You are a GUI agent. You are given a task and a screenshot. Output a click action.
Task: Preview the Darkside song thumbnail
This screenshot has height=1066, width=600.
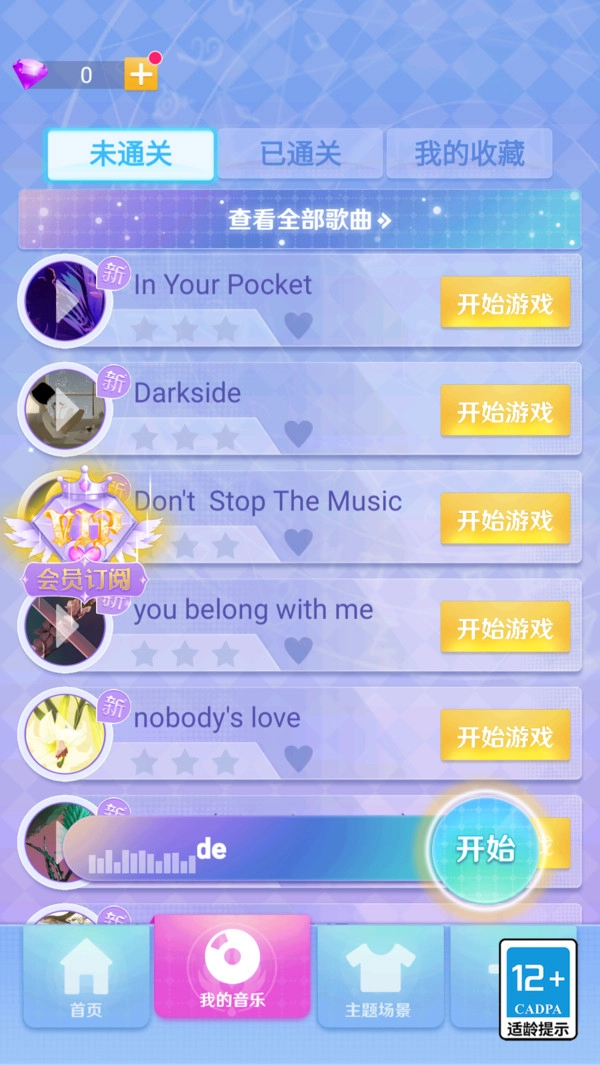(65, 409)
